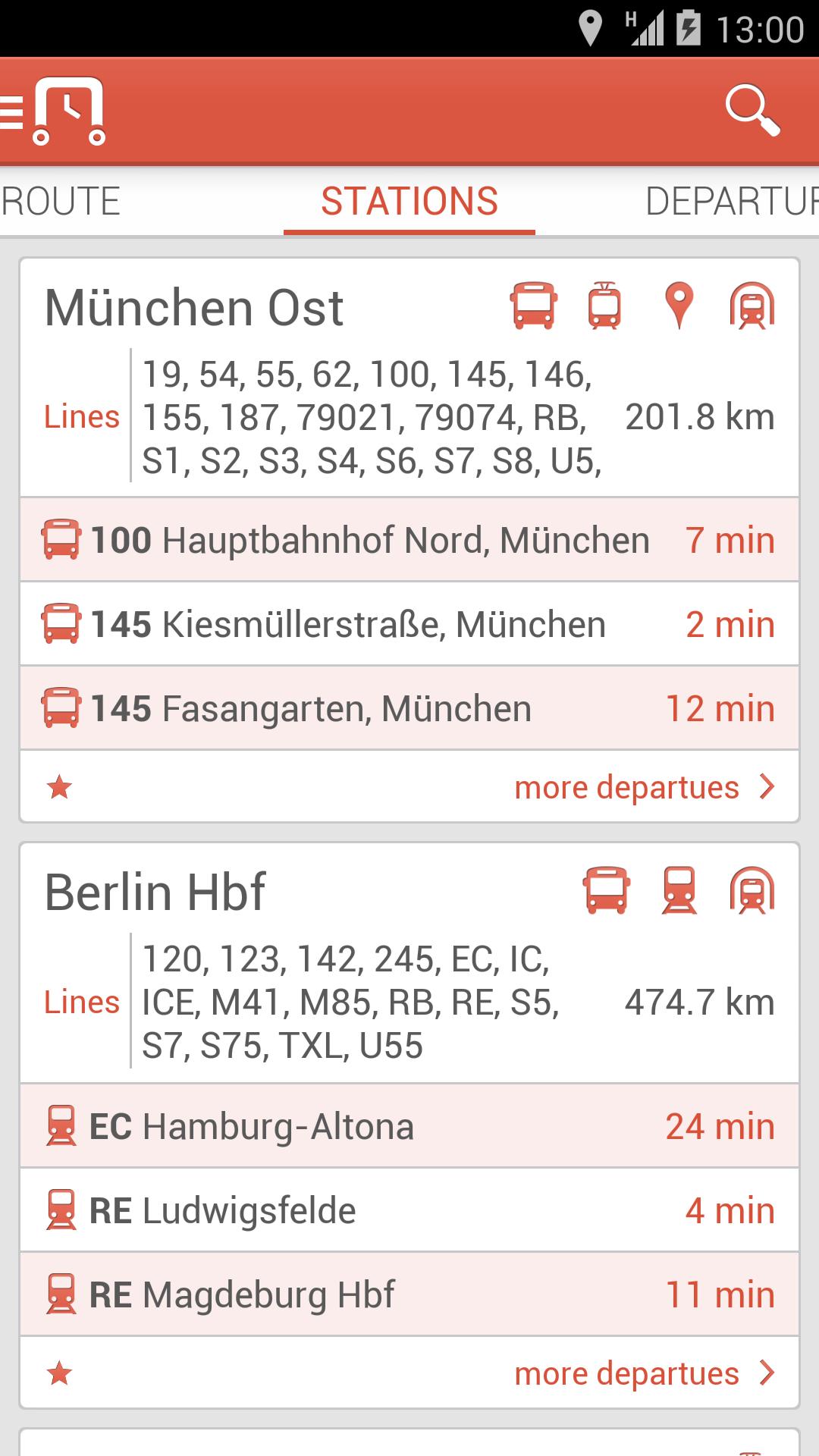Select the map pin icon for München Ost

click(677, 305)
